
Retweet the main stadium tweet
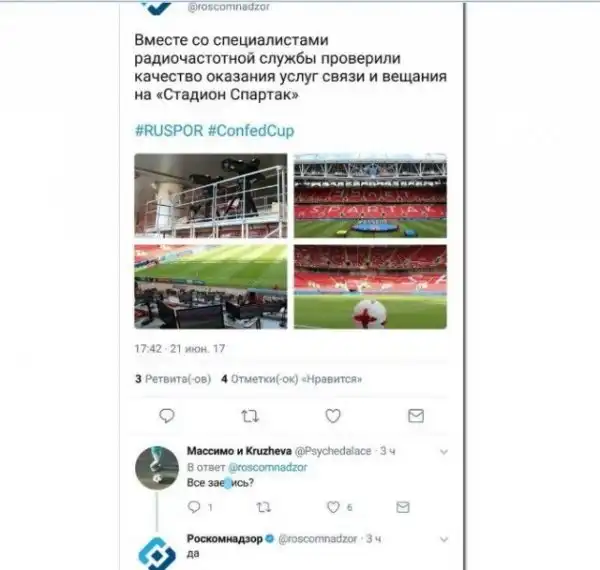pos(250,415)
